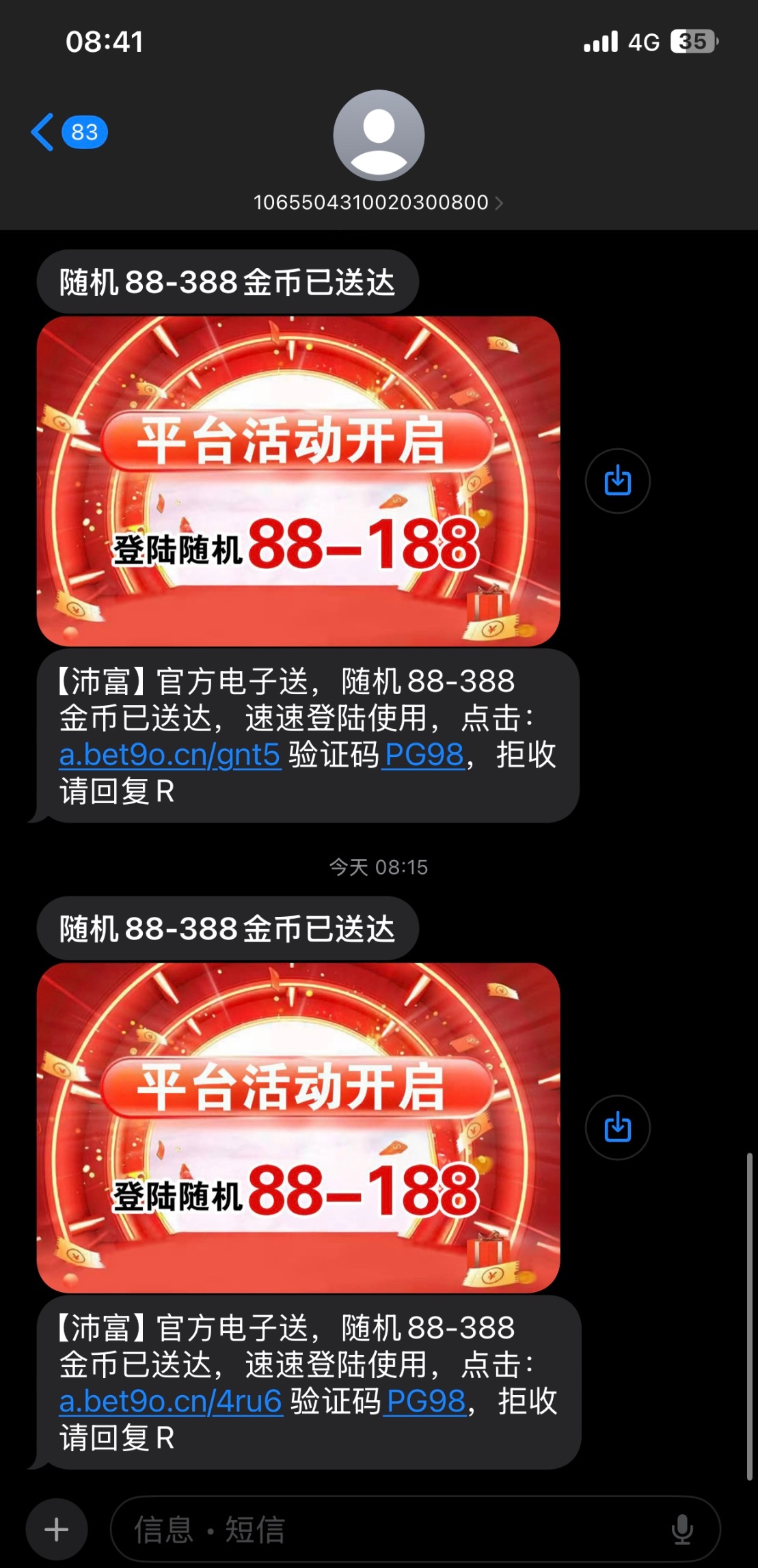Viewport: 758px width, 1568px height.
Task: Save the first promo image
Action: point(617,480)
